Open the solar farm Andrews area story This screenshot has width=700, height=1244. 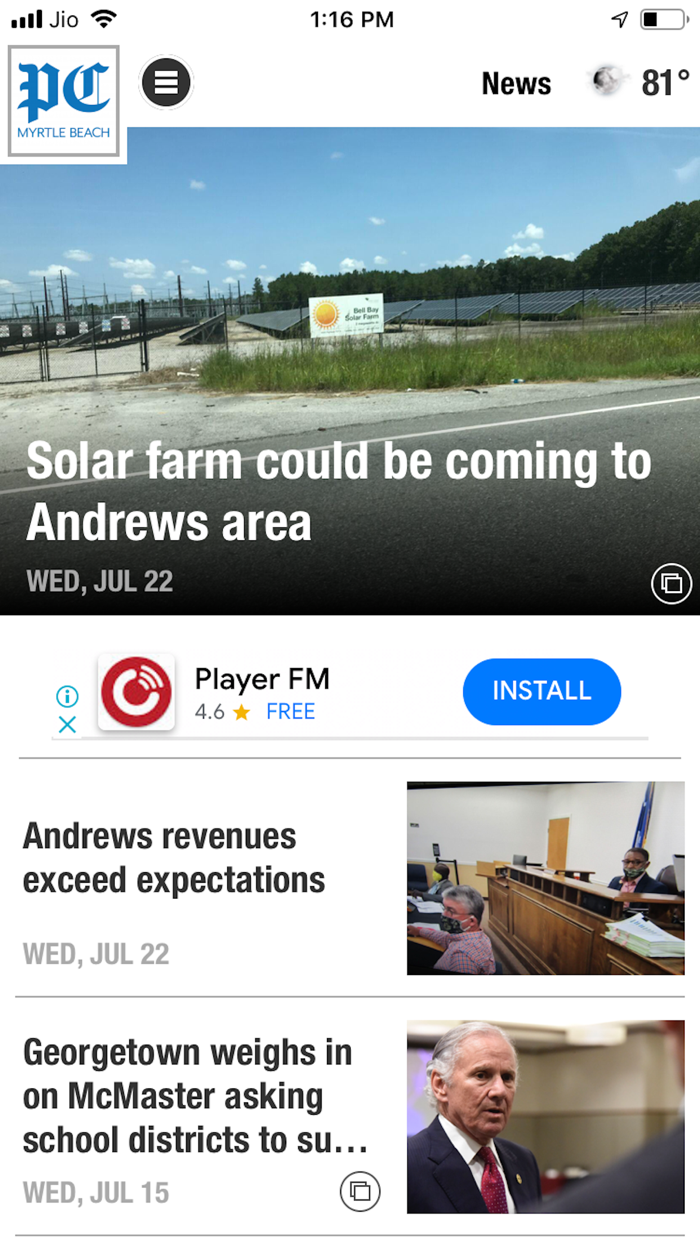tap(338, 492)
